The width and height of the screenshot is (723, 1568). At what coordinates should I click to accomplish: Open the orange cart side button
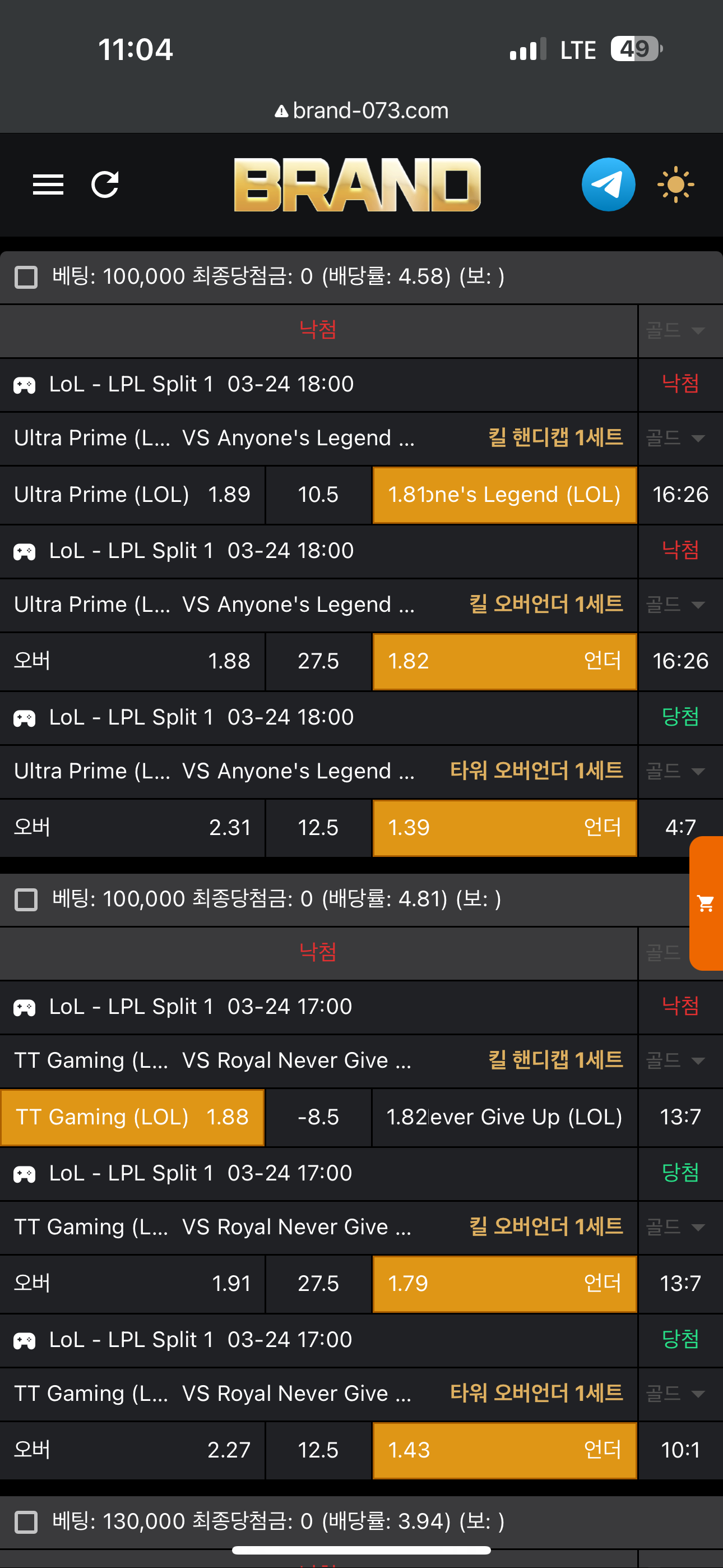pyautogui.click(x=706, y=903)
